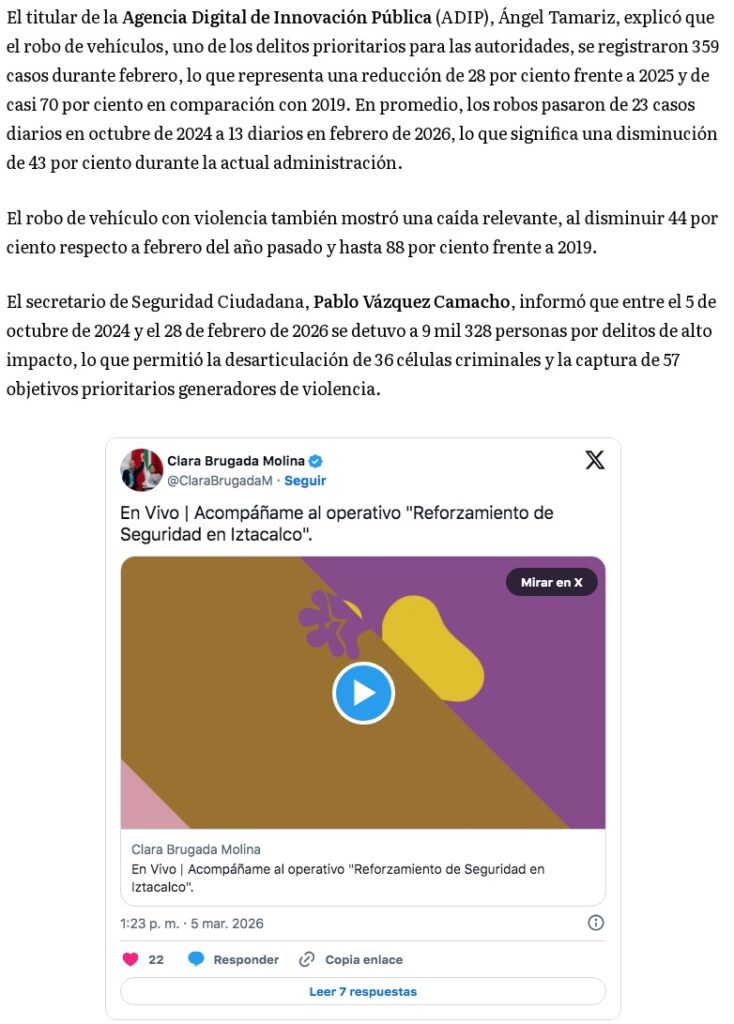
Task: Open Clara Brugada Molina's profile name
Action: pyautogui.click(x=235, y=461)
